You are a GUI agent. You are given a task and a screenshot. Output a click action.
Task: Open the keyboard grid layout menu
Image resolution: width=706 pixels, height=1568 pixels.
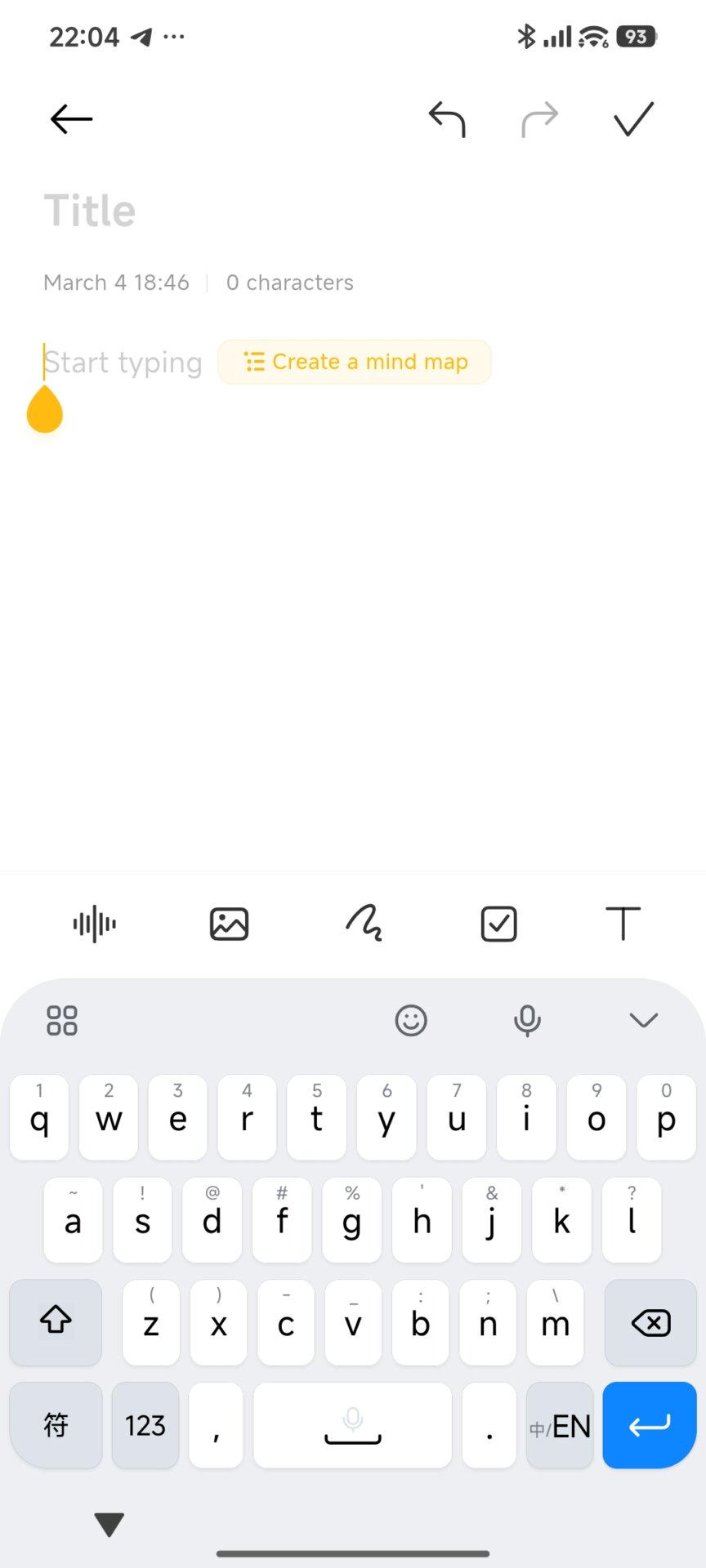click(x=61, y=1020)
